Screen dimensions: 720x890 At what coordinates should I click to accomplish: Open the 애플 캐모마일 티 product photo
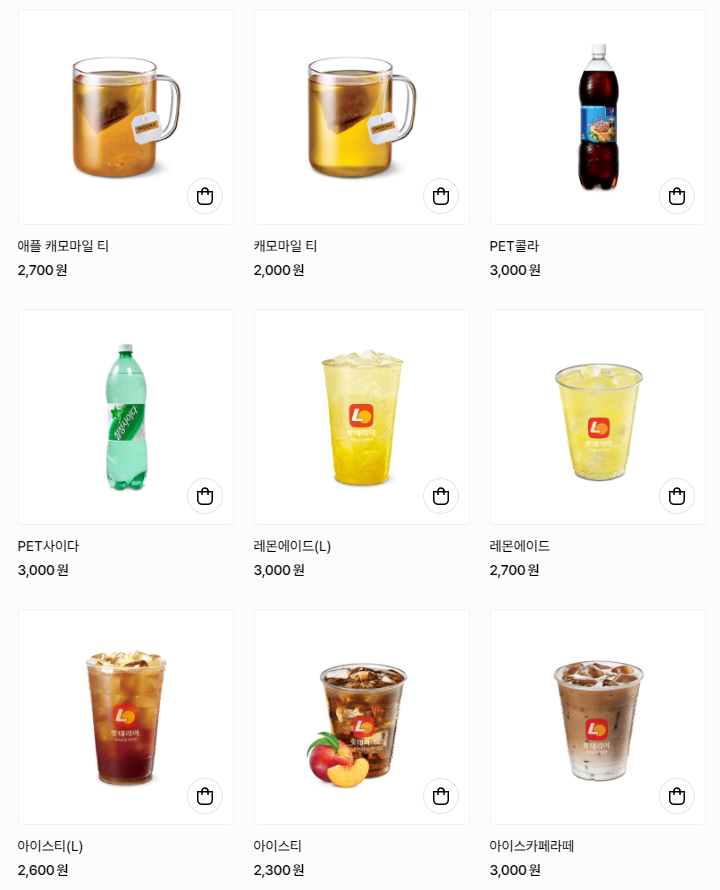tap(125, 110)
